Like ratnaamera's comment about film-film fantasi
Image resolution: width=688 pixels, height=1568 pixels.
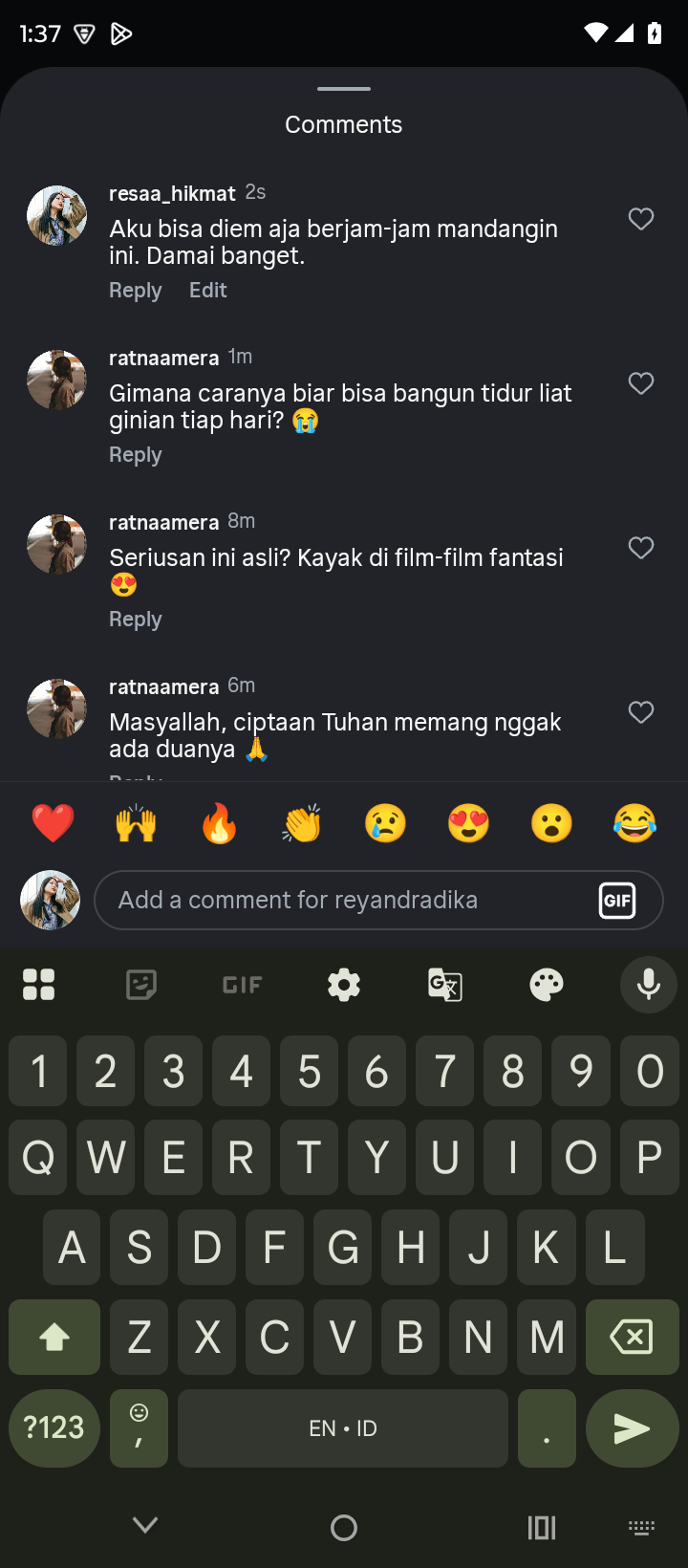(641, 548)
